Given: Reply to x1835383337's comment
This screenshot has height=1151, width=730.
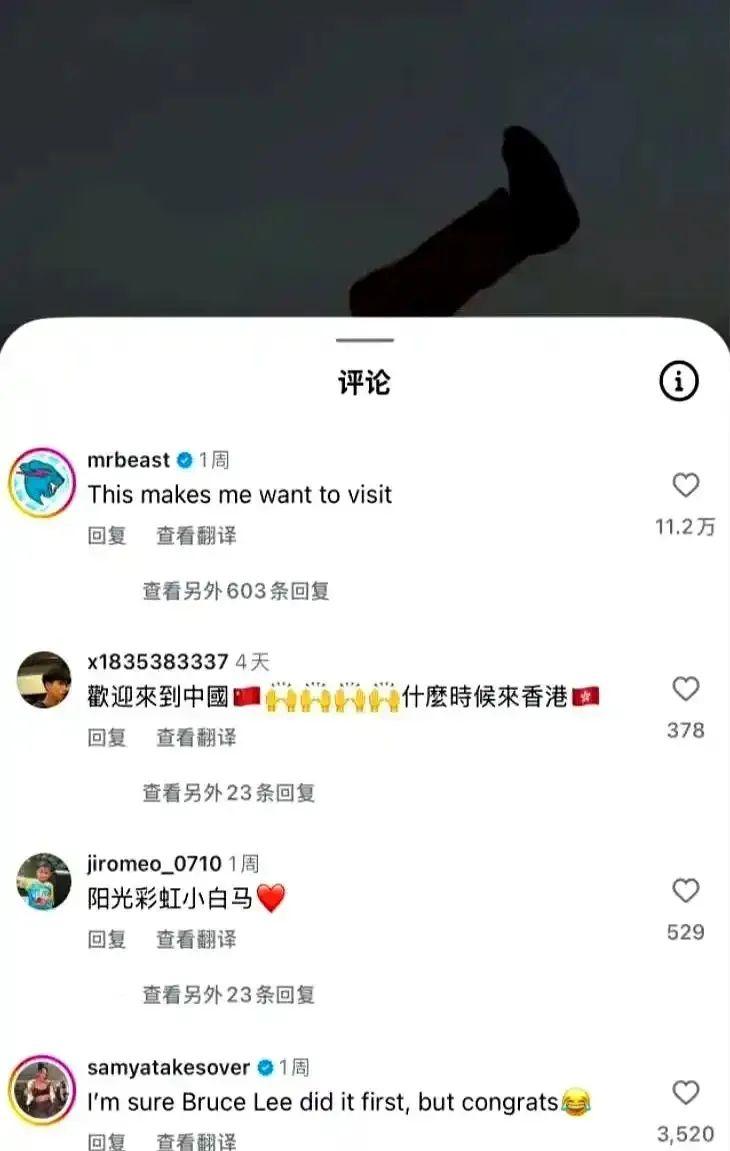Looking at the screenshot, I should click(x=107, y=738).
